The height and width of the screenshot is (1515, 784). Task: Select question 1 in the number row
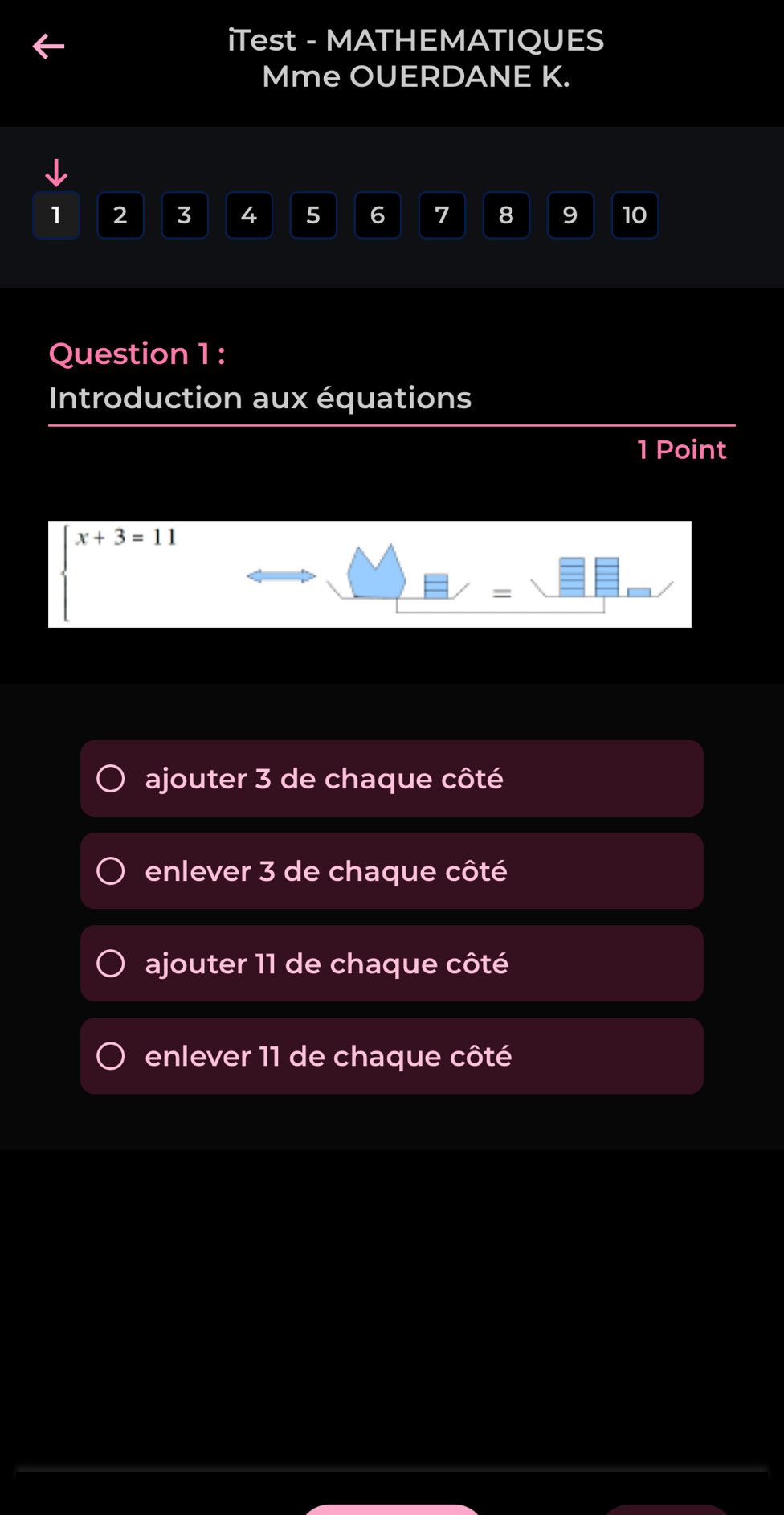tap(56, 215)
